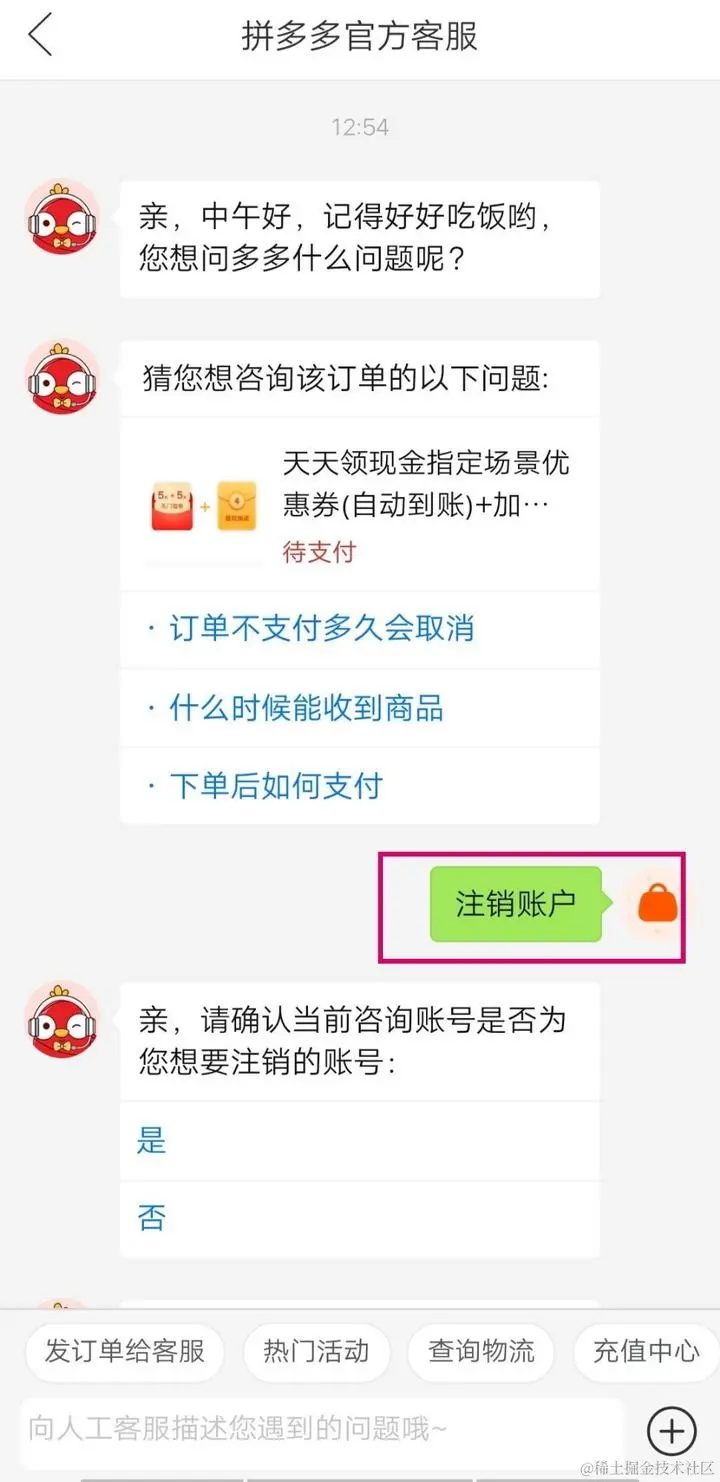Viewport: 720px width, 1482px height.
Task: Tap the 发订单给客服 chip
Action: [125, 1352]
